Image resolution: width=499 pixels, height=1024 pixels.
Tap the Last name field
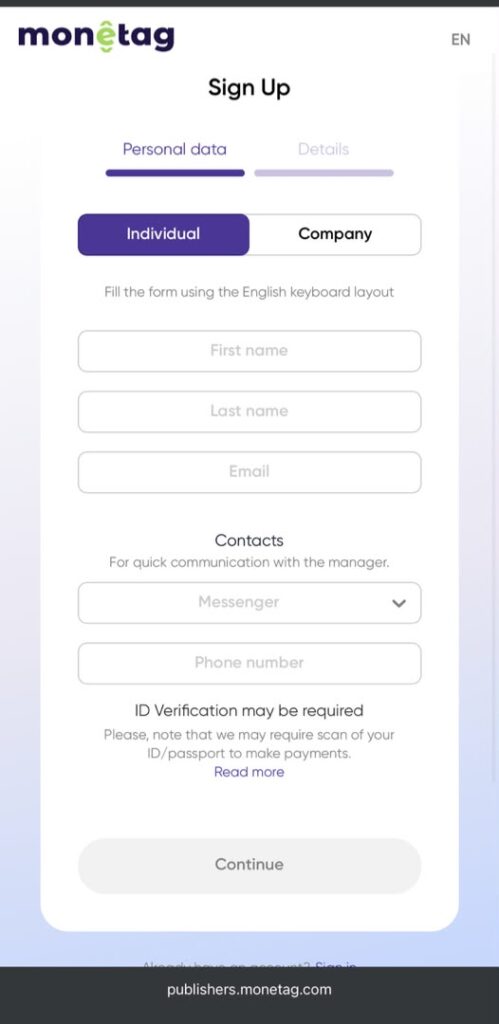(250, 411)
